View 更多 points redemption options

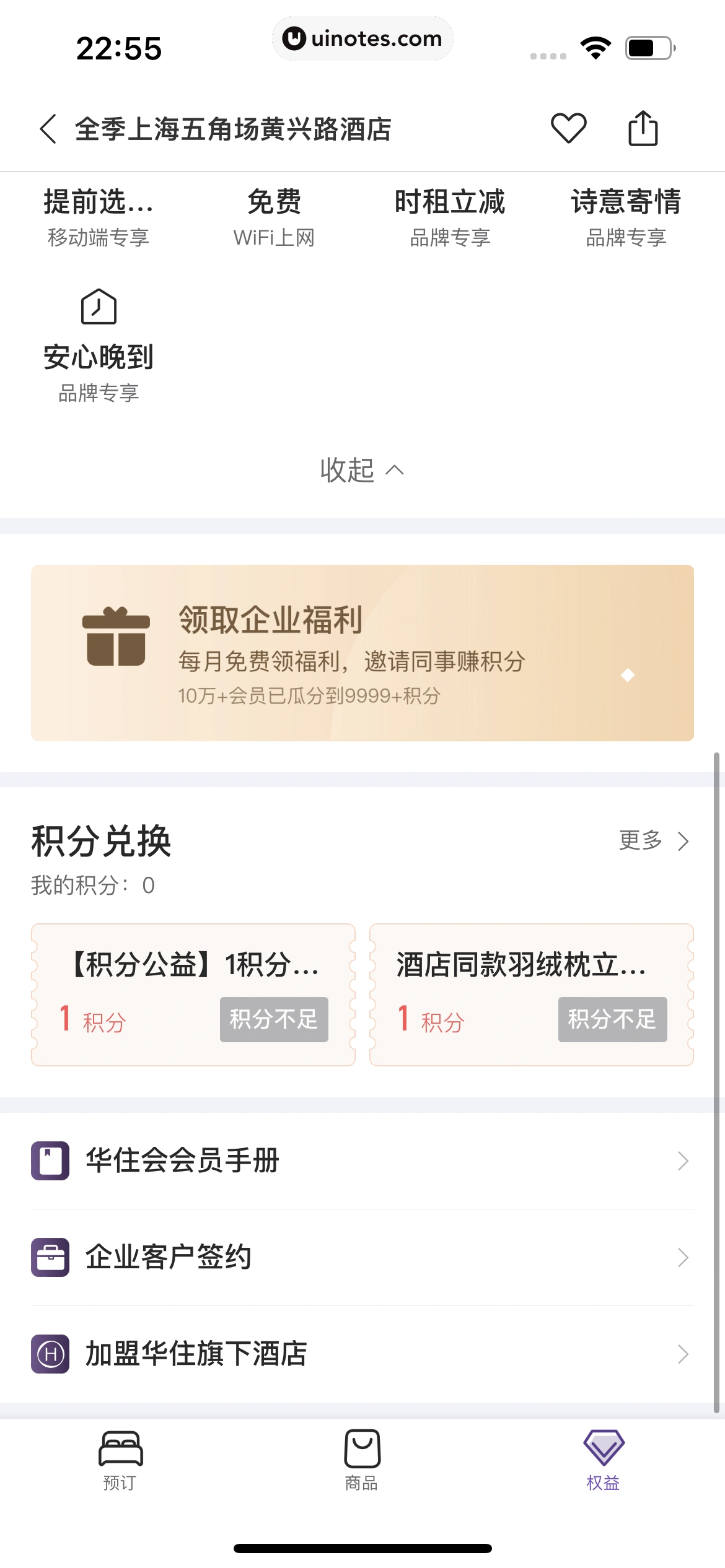(x=654, y=841)
